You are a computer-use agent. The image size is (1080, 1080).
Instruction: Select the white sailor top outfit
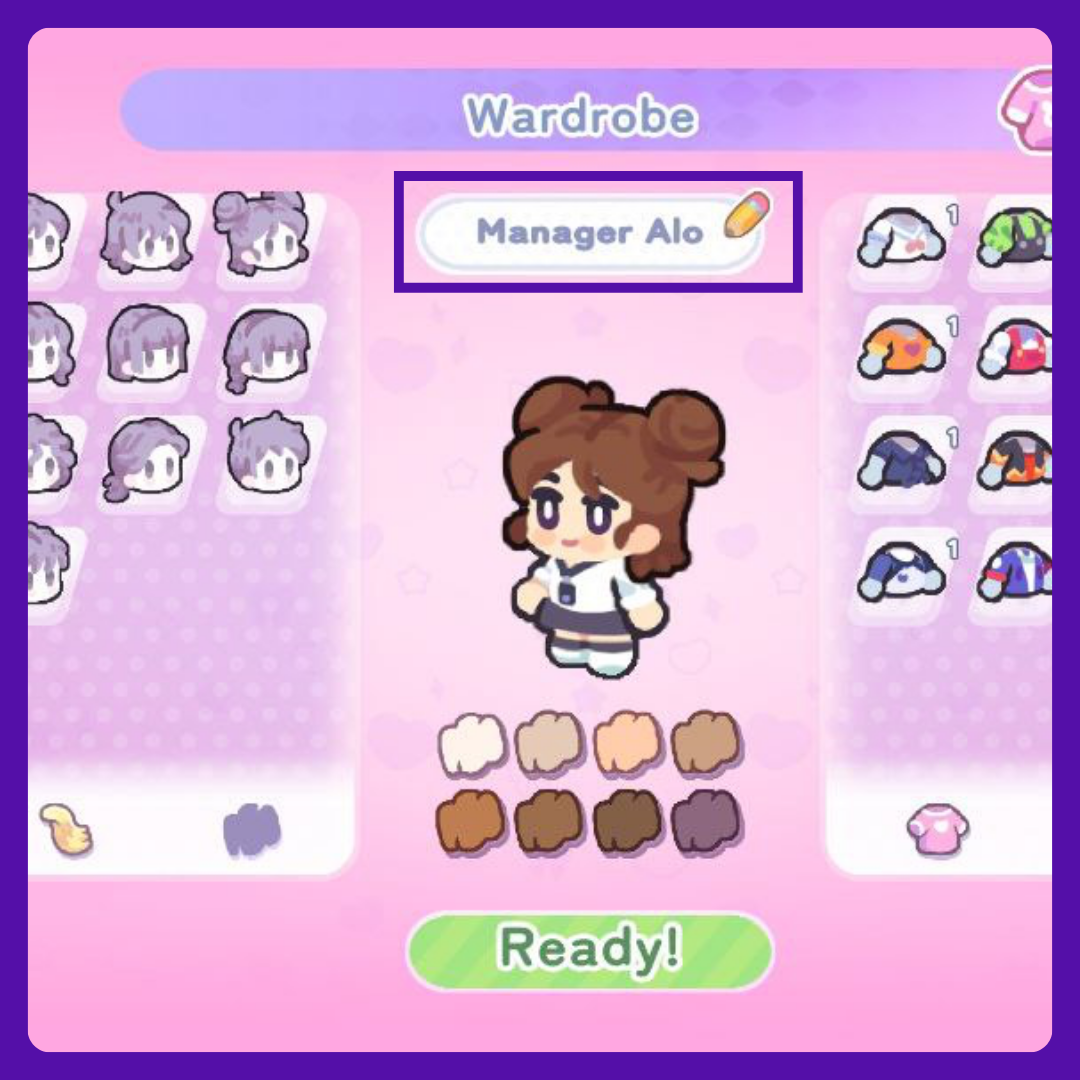tap(901, 237)
